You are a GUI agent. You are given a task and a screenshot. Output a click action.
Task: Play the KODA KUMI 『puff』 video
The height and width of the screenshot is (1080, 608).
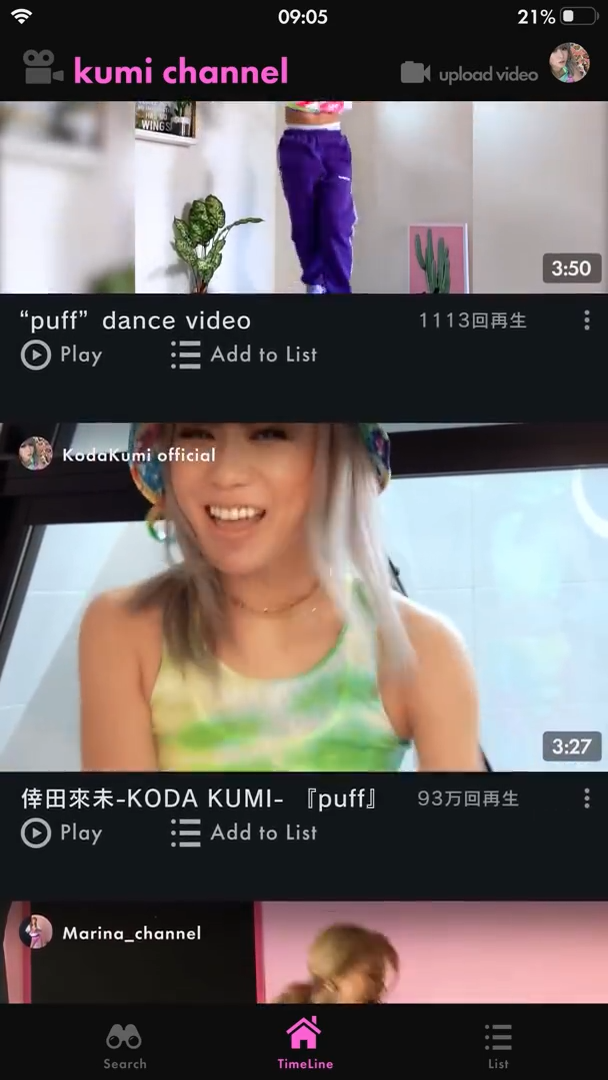tap(61, 833)
